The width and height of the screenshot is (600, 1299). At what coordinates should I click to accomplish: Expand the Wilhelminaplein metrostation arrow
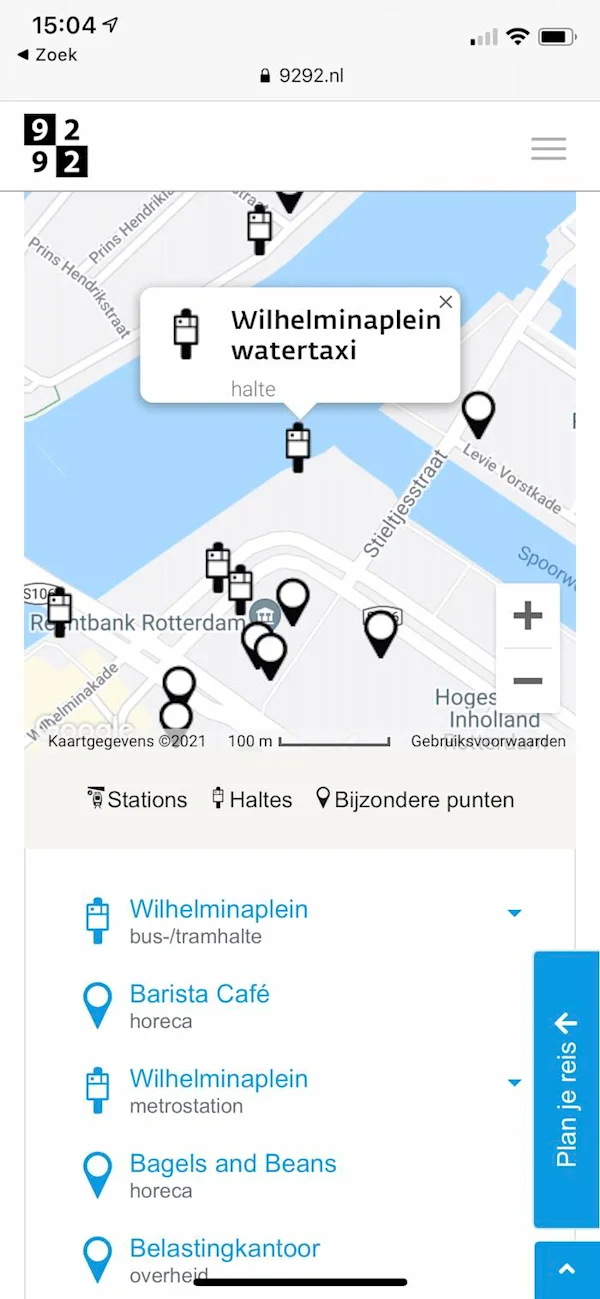coord(514,1083)
